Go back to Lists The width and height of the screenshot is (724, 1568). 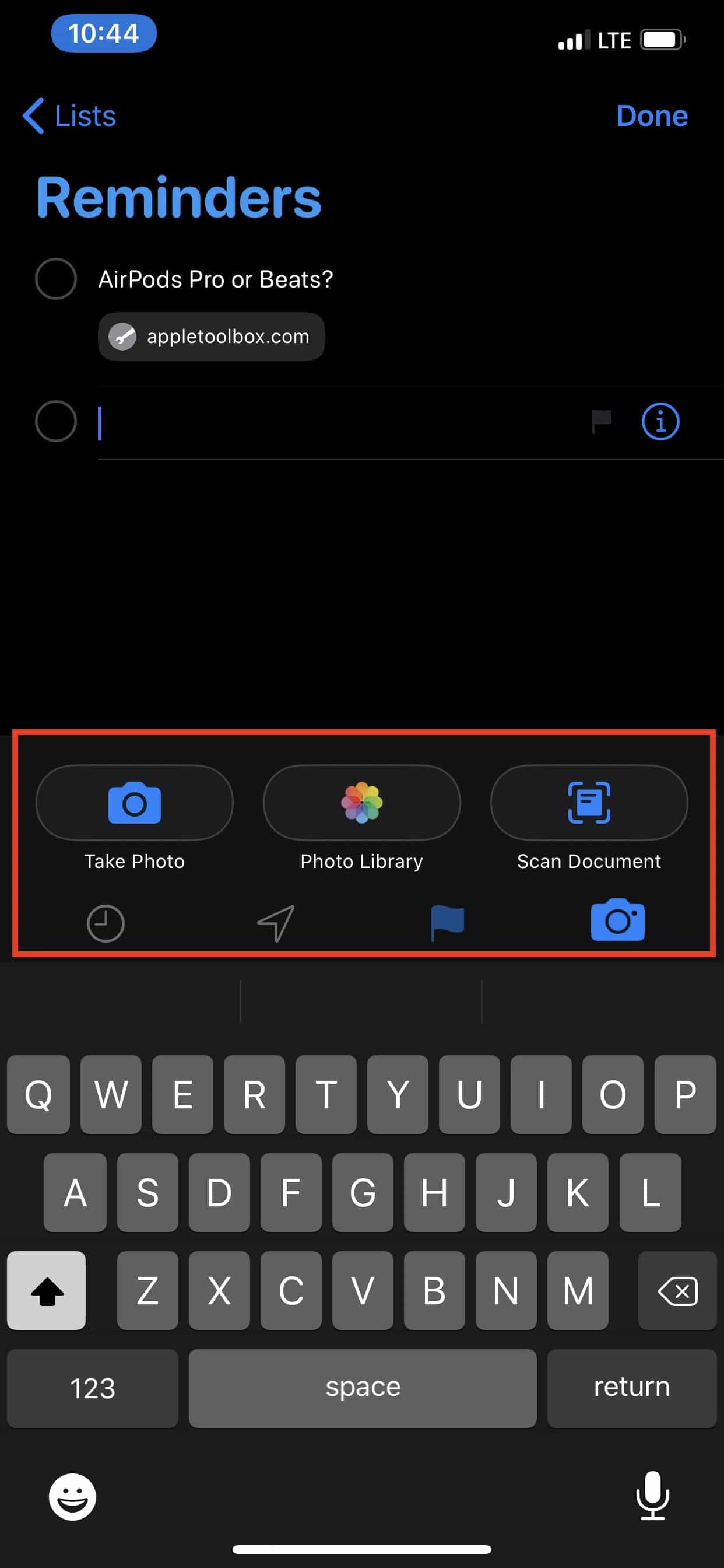[x=69, y=116]
